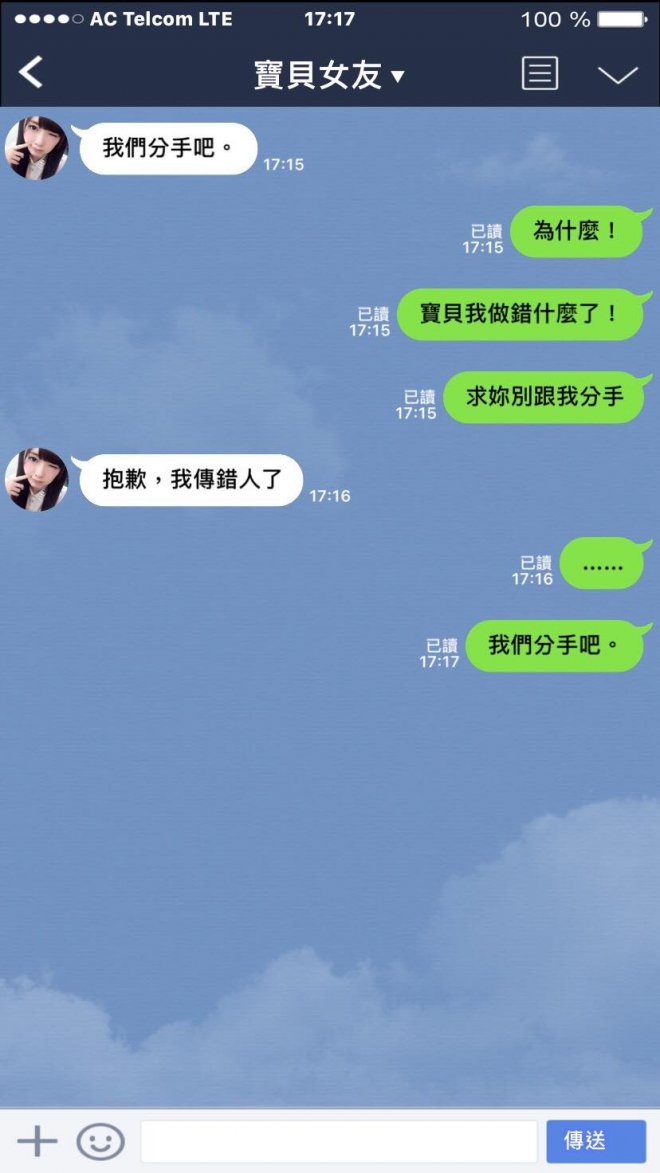Open girlfriend's avatar beside 我們分手吧。

click(37, 149)
